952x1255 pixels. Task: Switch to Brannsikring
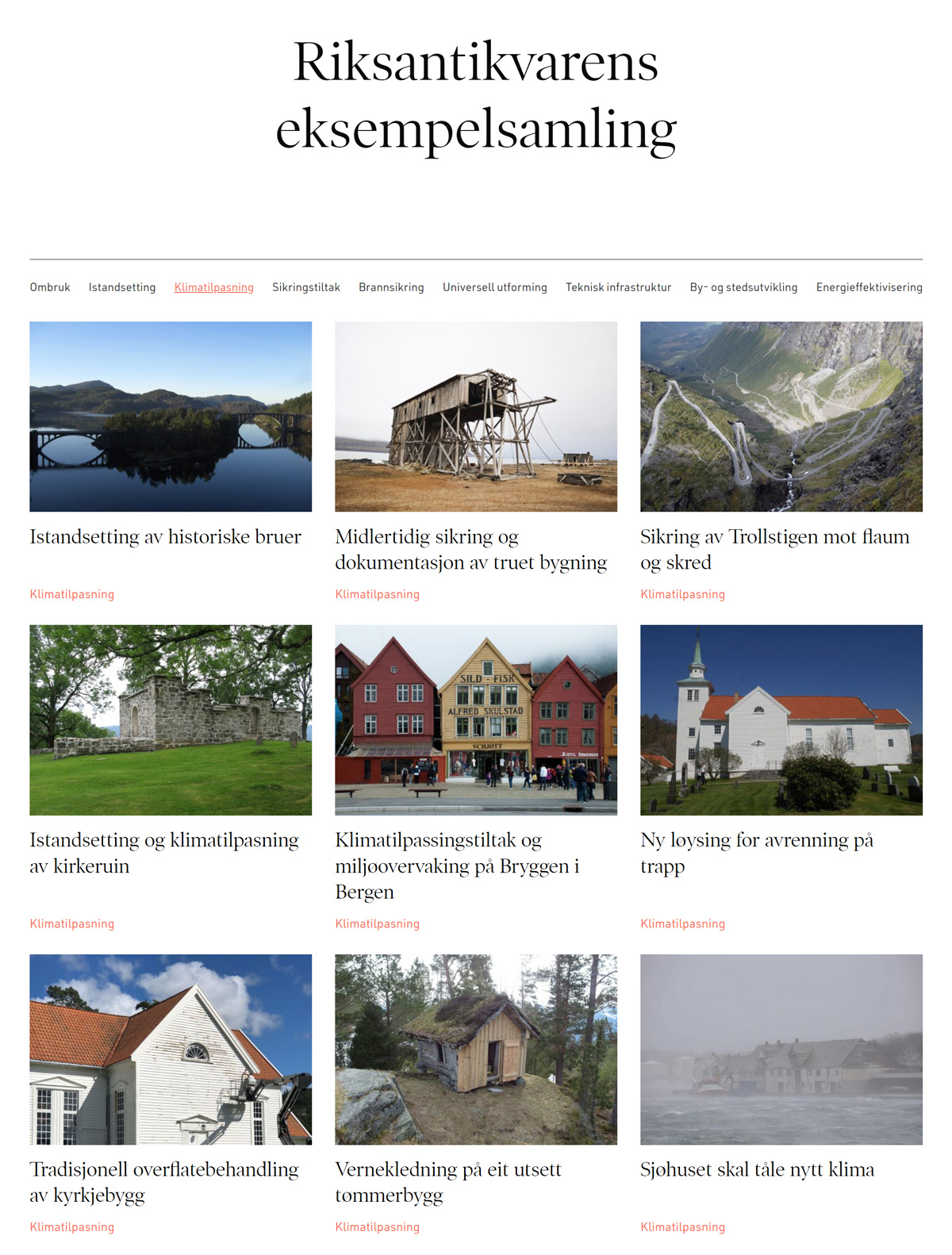[391, 287]
